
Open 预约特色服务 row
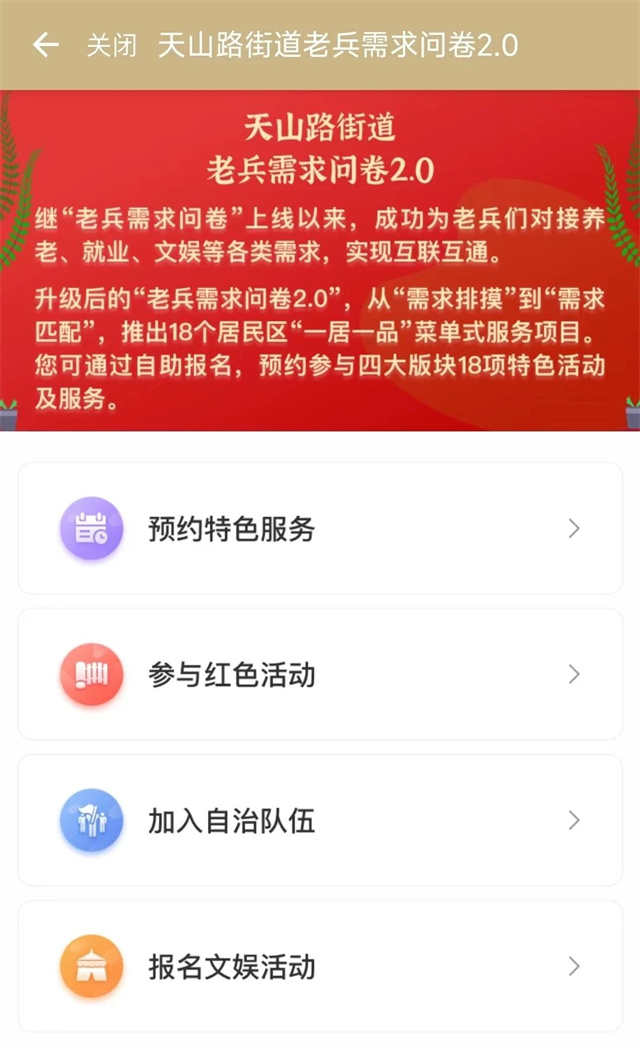[x=320, y=528]
